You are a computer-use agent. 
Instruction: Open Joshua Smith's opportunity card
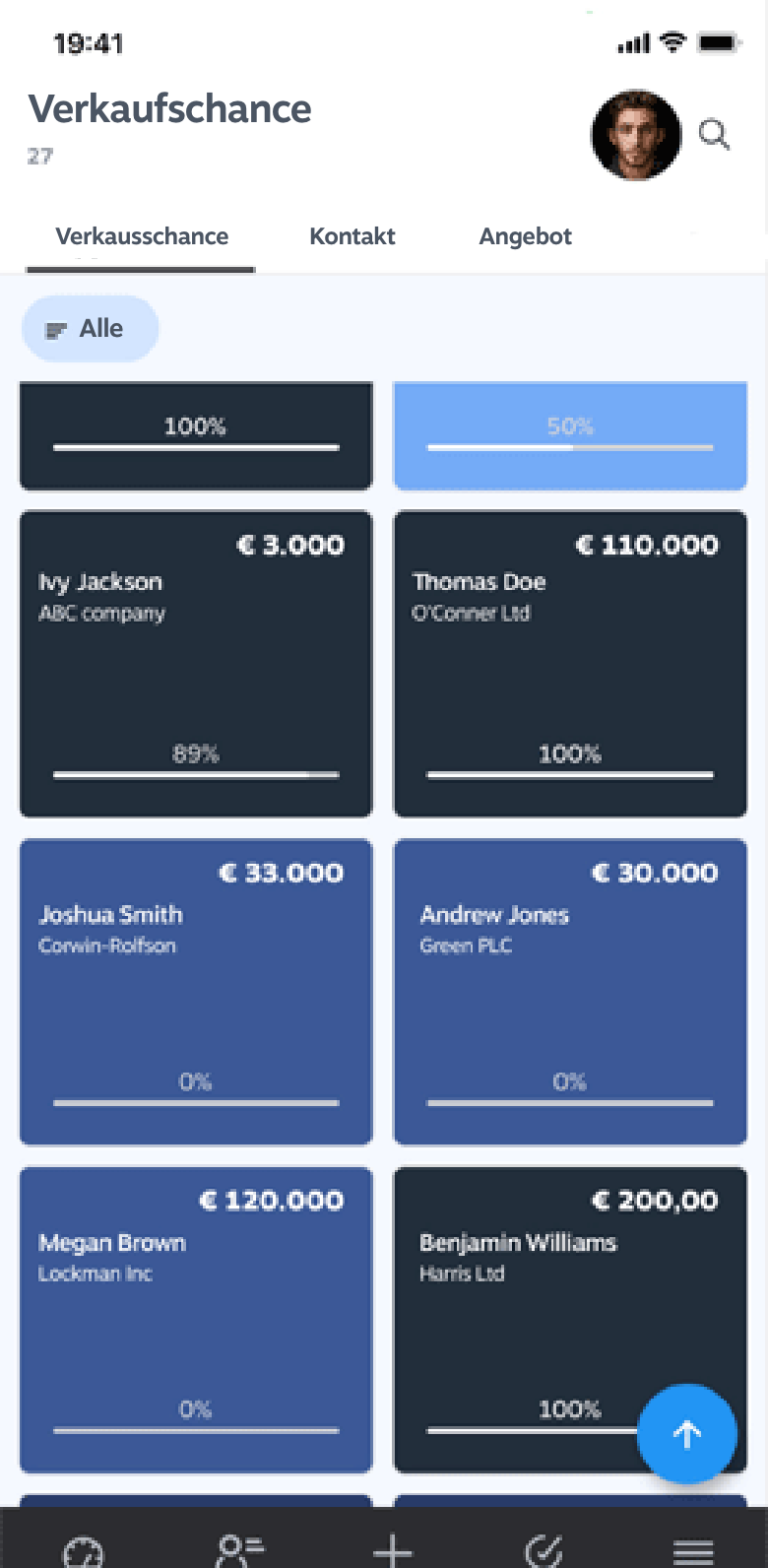[x=196, y=991]
